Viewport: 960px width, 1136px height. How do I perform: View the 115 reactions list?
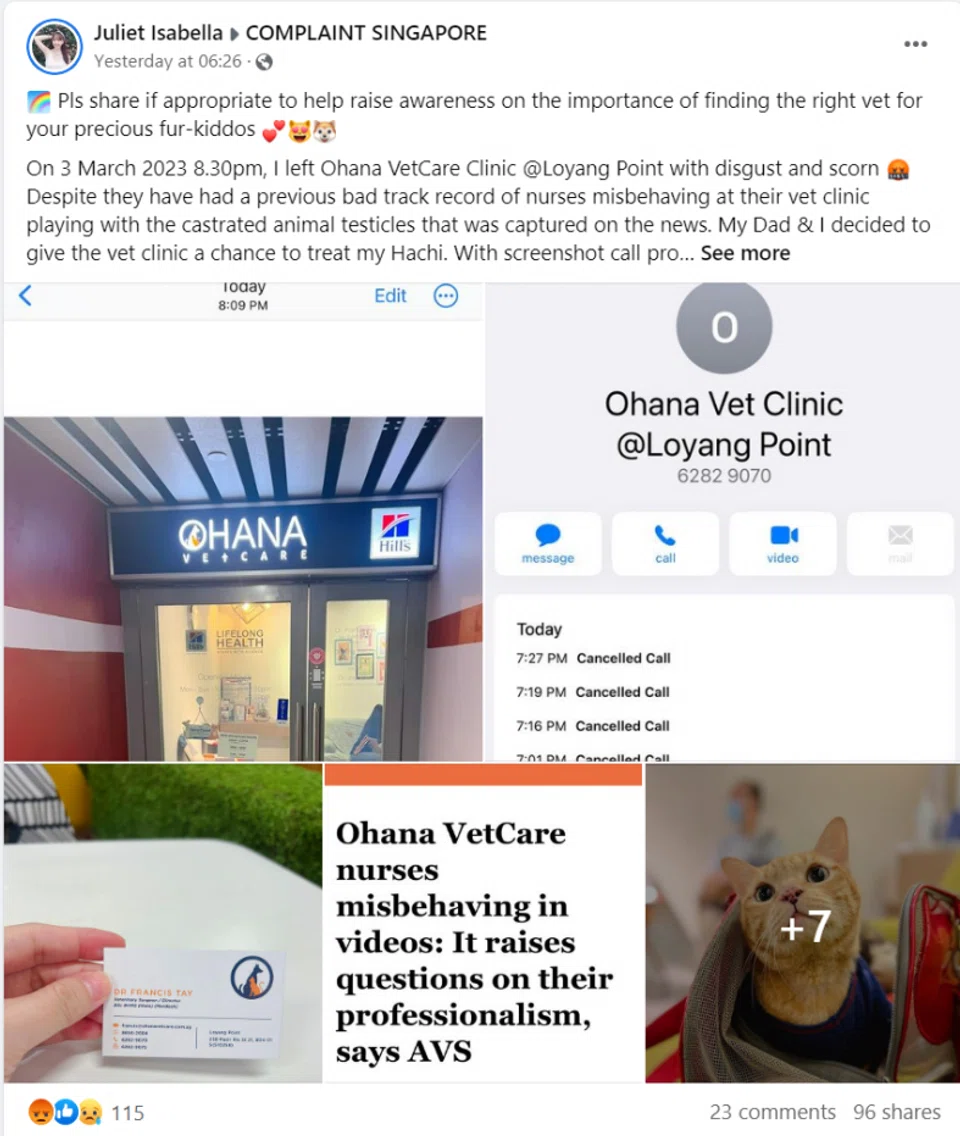click(x=126, y=1112)
